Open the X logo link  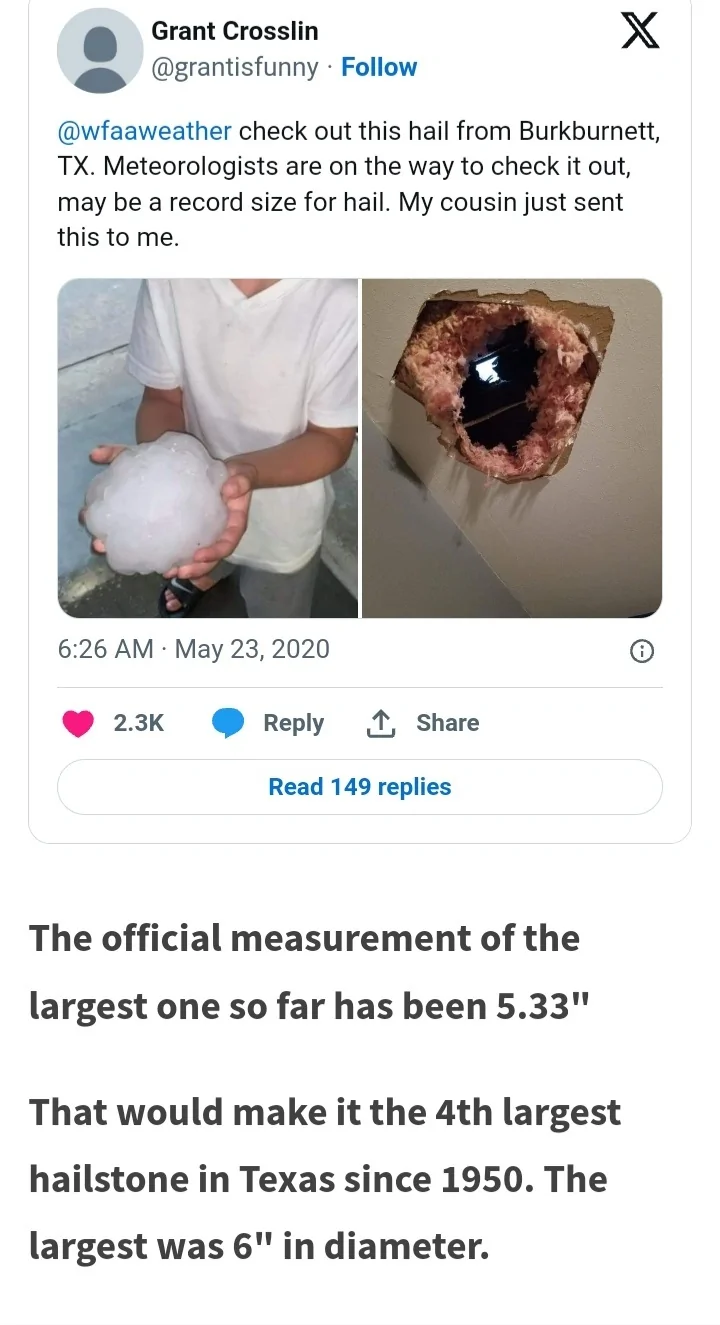(640, 30)
